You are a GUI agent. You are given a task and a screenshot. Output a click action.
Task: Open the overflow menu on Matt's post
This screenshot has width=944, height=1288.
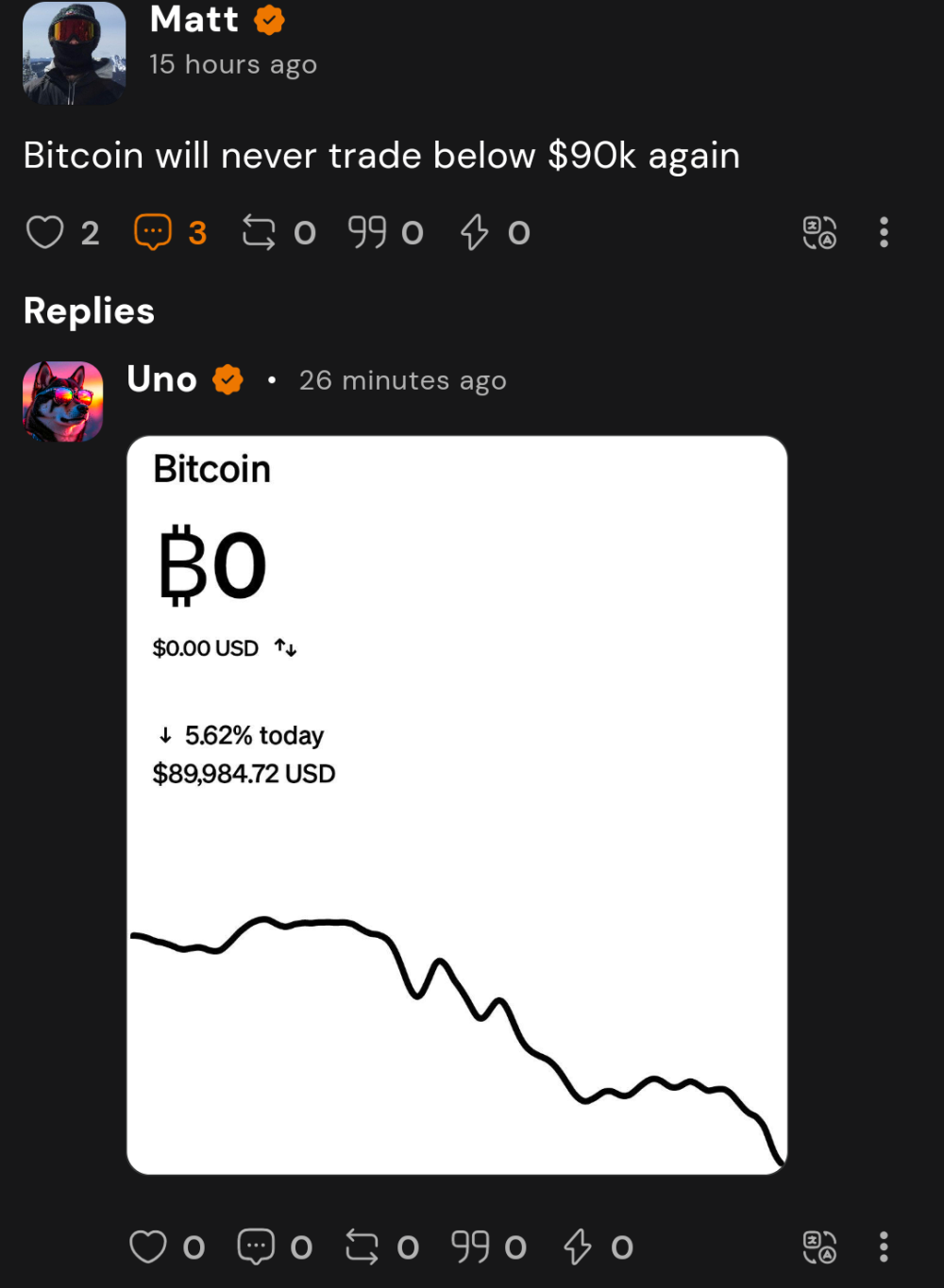click(x=884, y=232)
